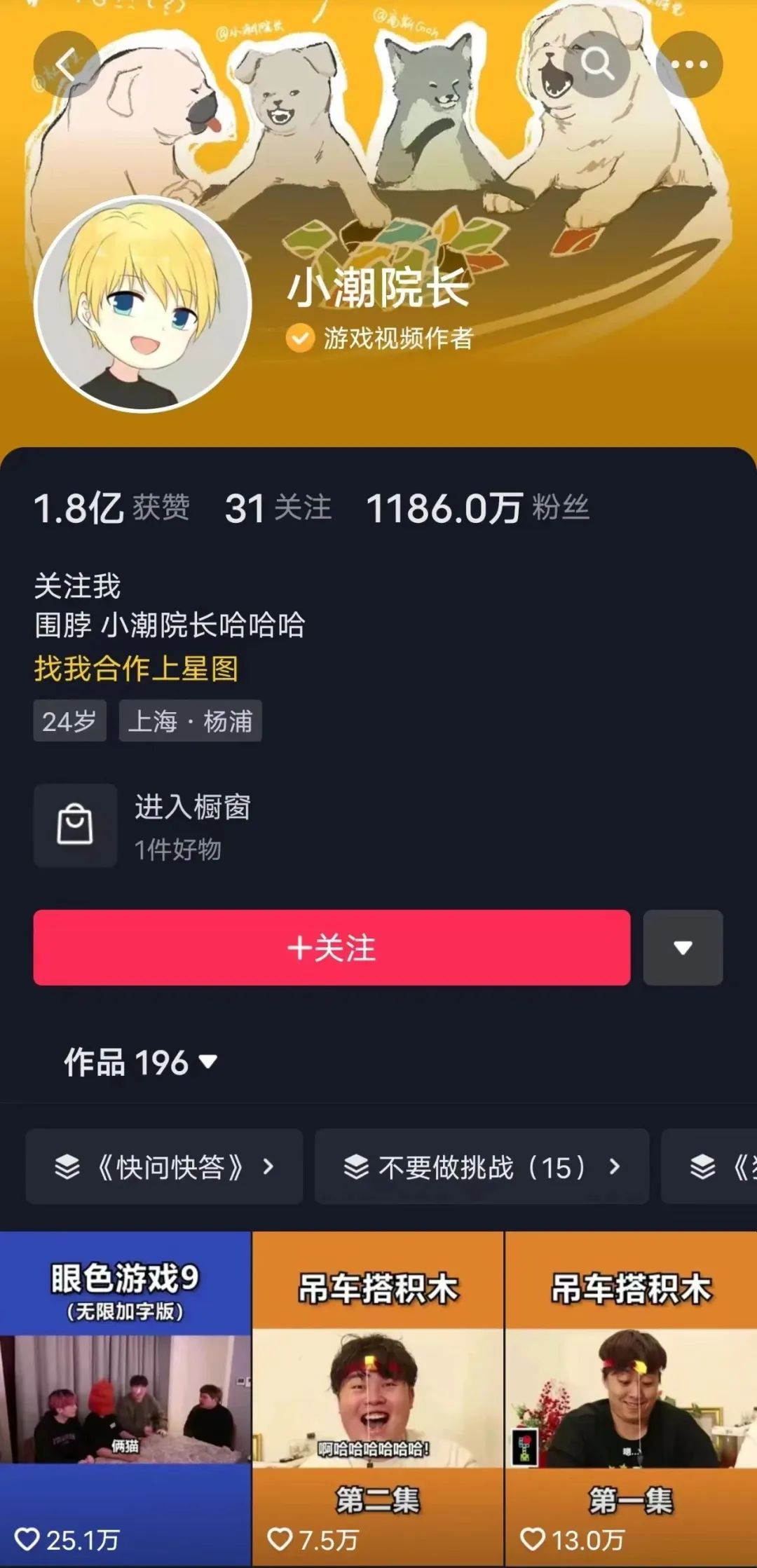757x1568 pixels.
Task: View the 小潮院长 profile avatar
Action: [143, 303]
